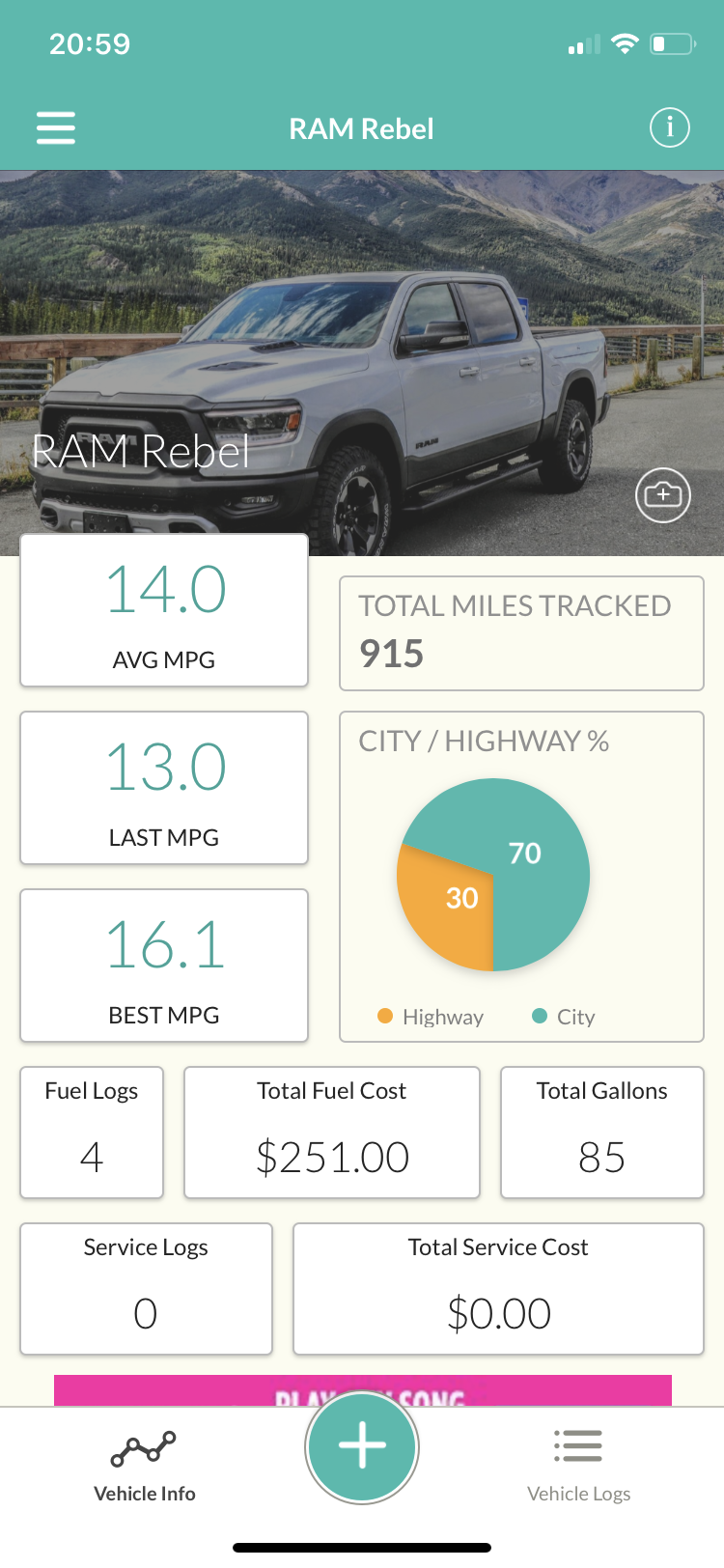Viewport: 724px width, 1568px height.
Task: Tap the camera icon to add a photo
Action: click(662, 495)
